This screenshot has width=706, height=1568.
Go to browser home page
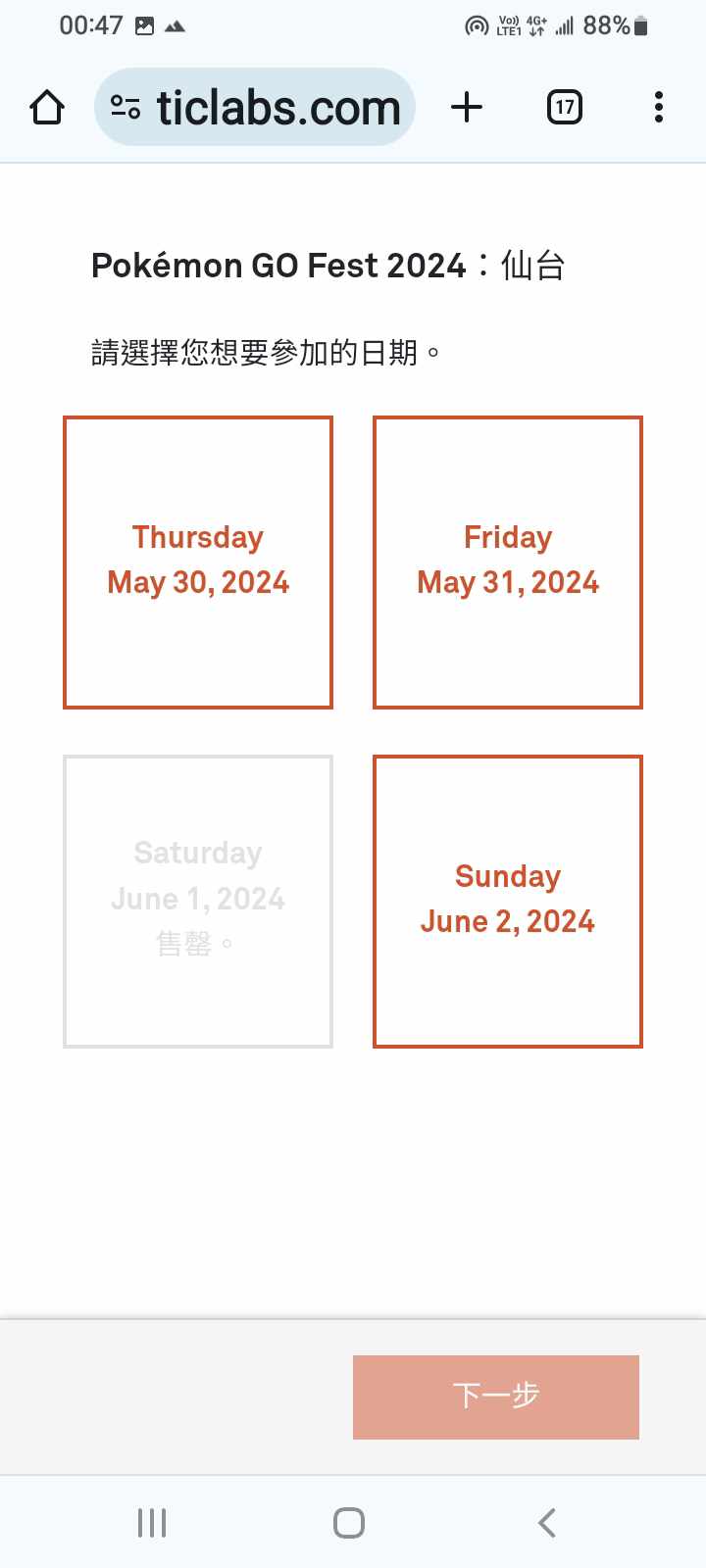(47, 107)
